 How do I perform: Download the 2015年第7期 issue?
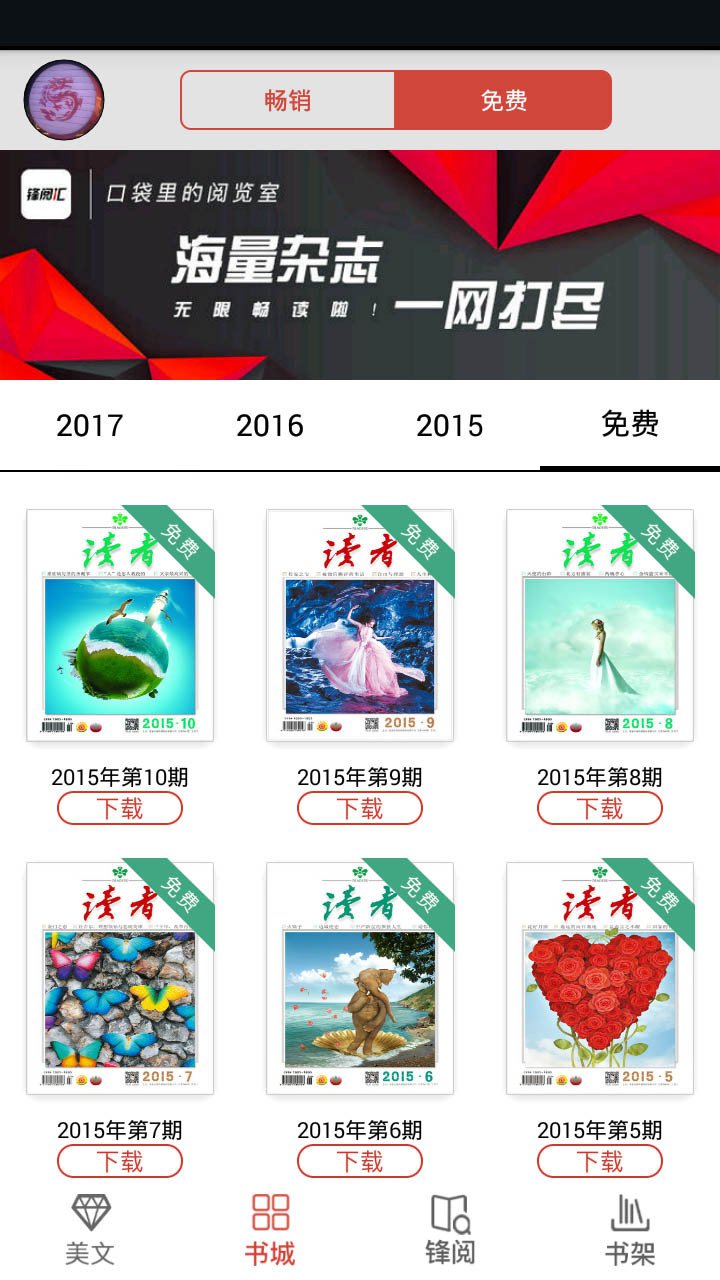click(120, 1161)
